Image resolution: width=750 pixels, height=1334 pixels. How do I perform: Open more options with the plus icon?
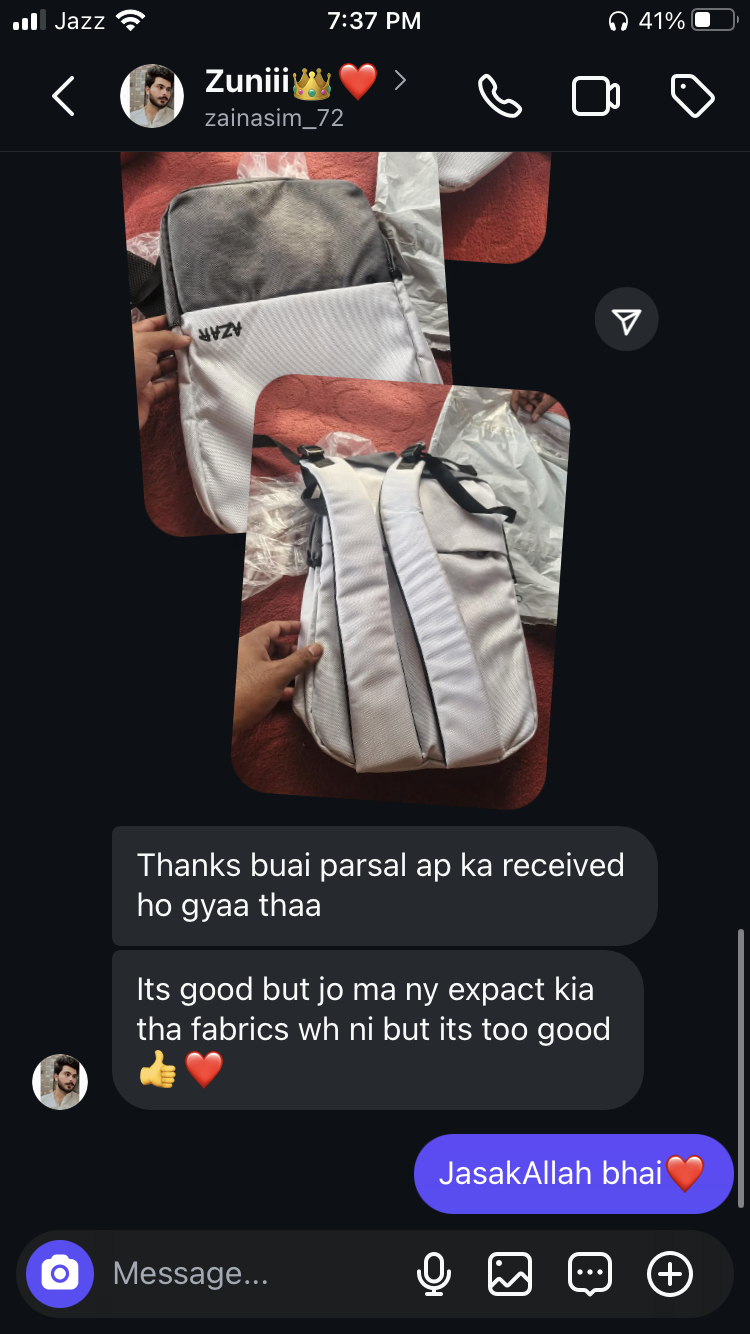669,1274
